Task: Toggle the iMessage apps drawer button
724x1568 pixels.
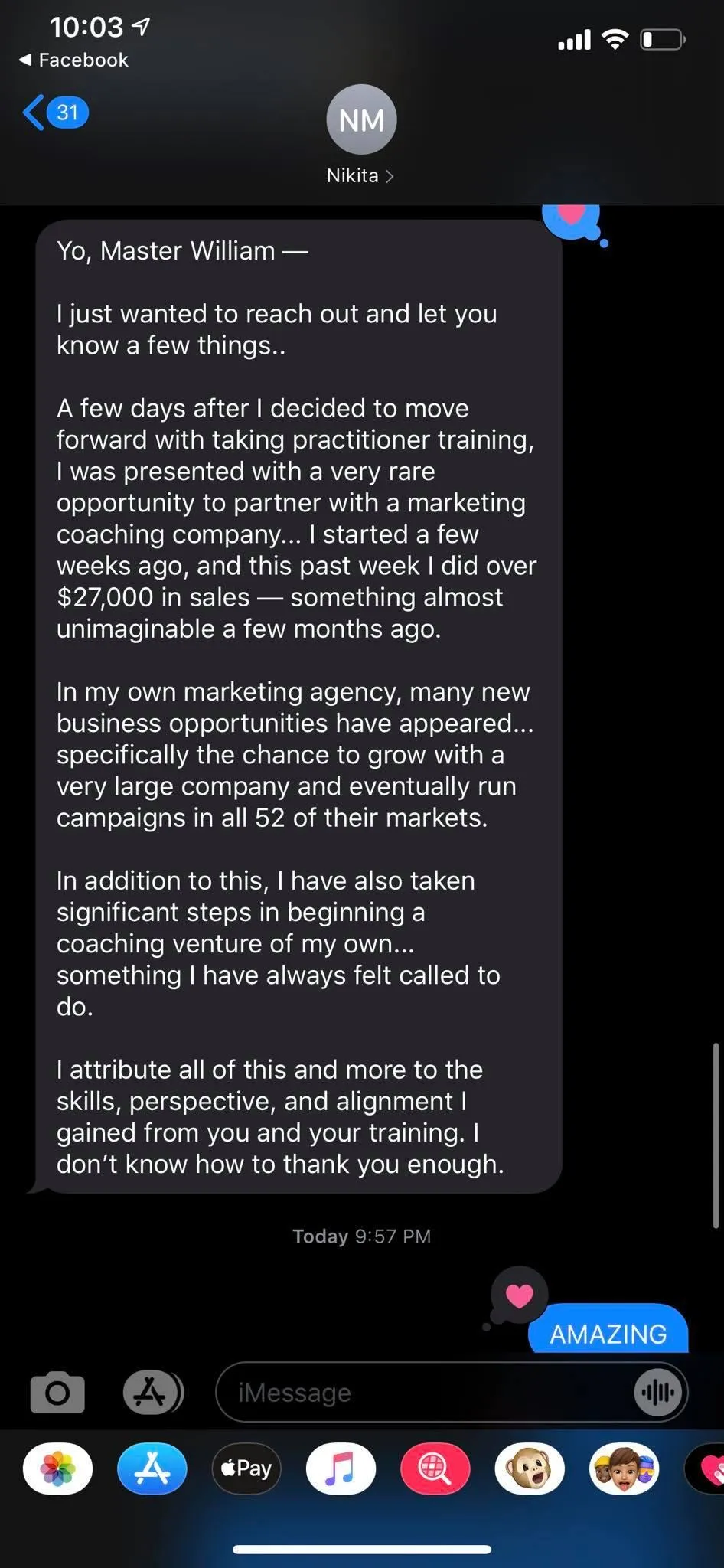Action: [x=152, y=1392]
